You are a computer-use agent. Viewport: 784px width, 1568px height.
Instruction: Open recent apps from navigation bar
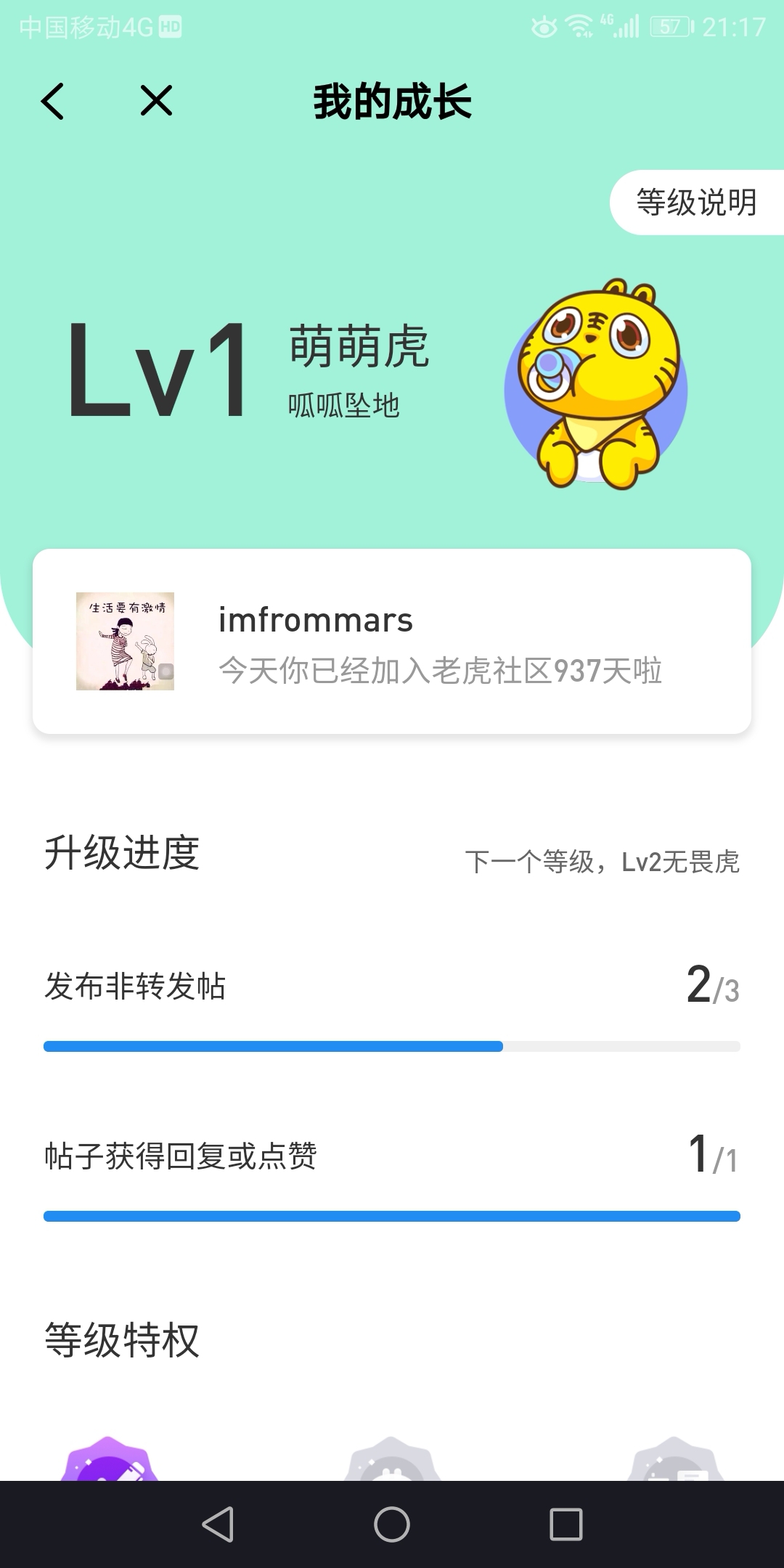566,1524
